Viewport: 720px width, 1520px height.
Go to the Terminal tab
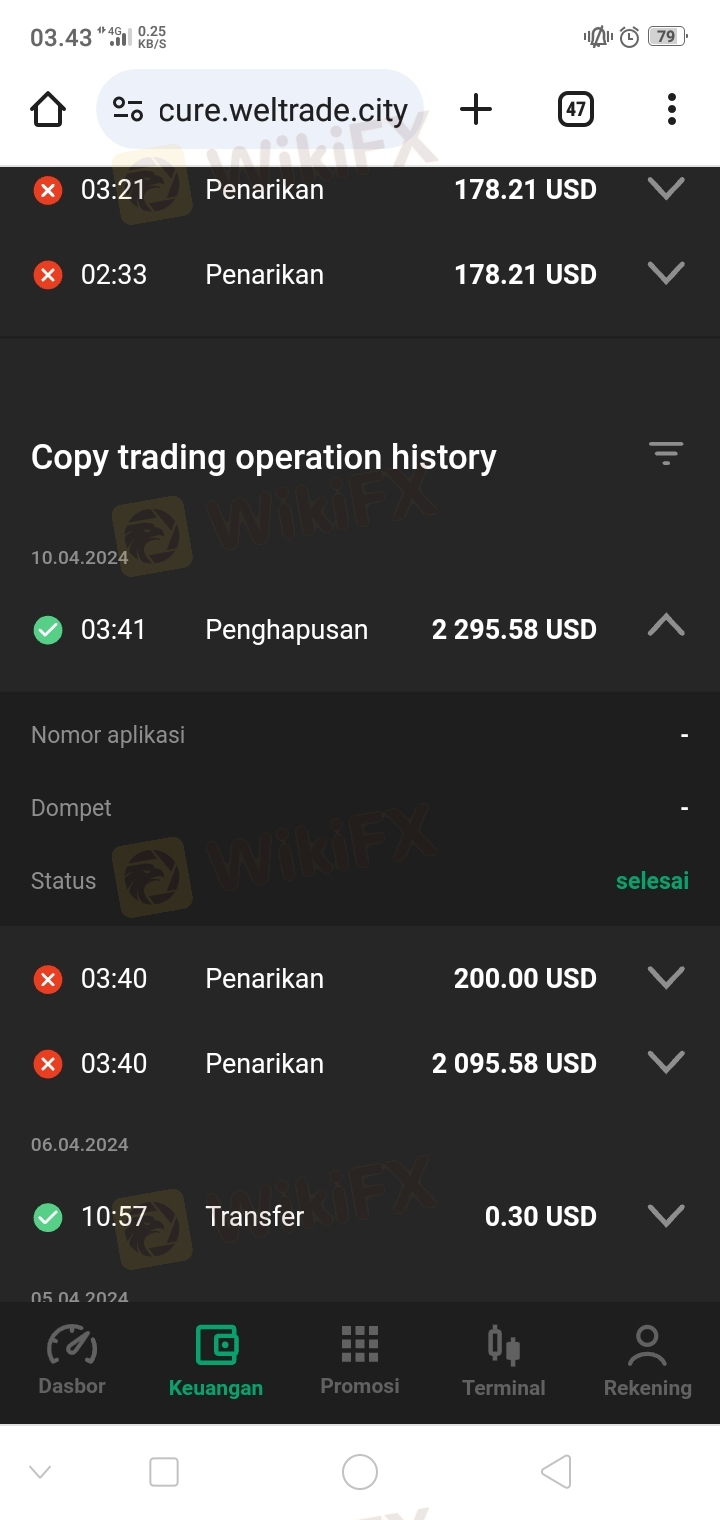pyautogui.click(x=504, y=1360)
